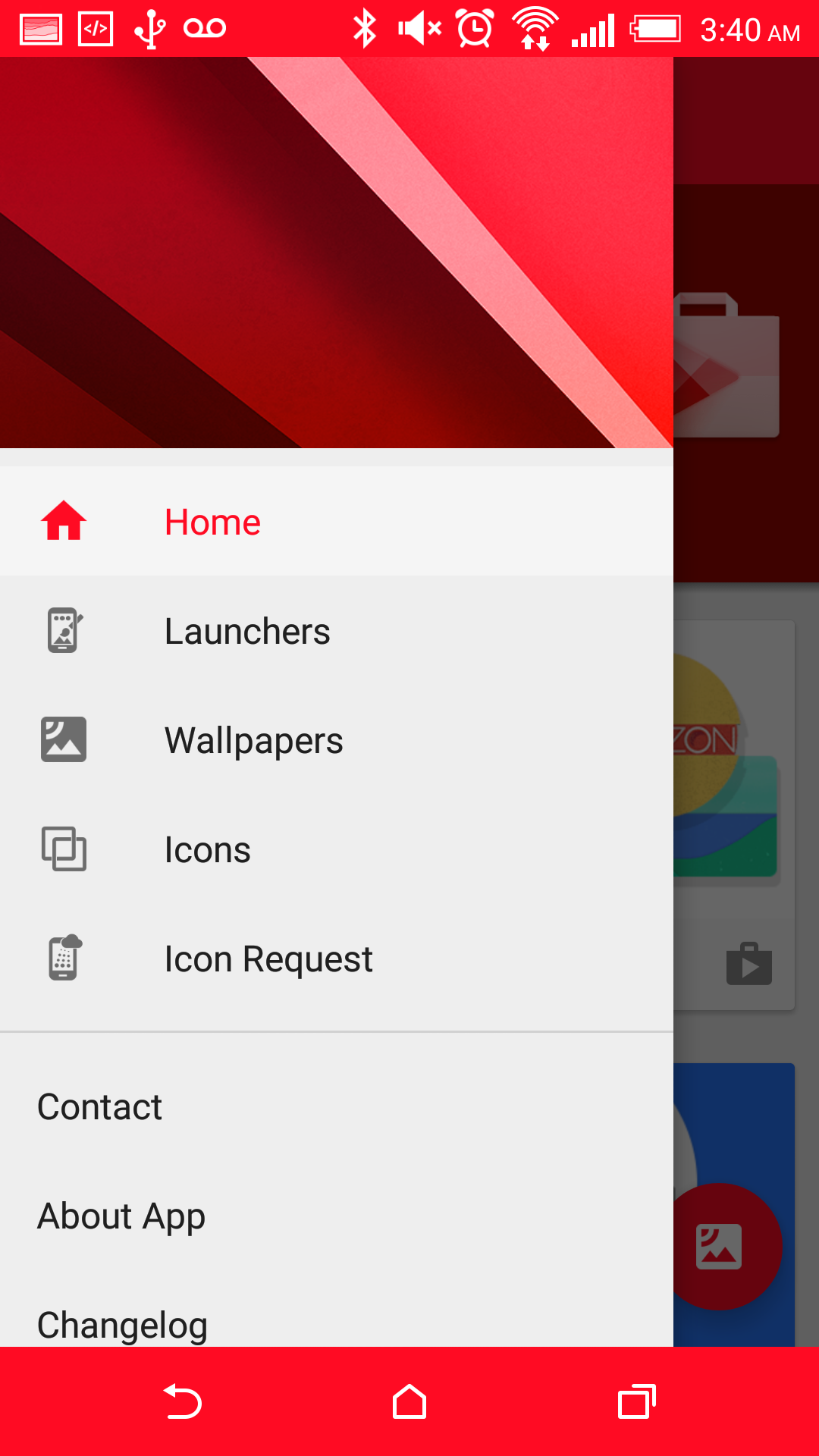View the Changelog
This screenshot has height=1456, width=819.
(x=124, y=1324)
